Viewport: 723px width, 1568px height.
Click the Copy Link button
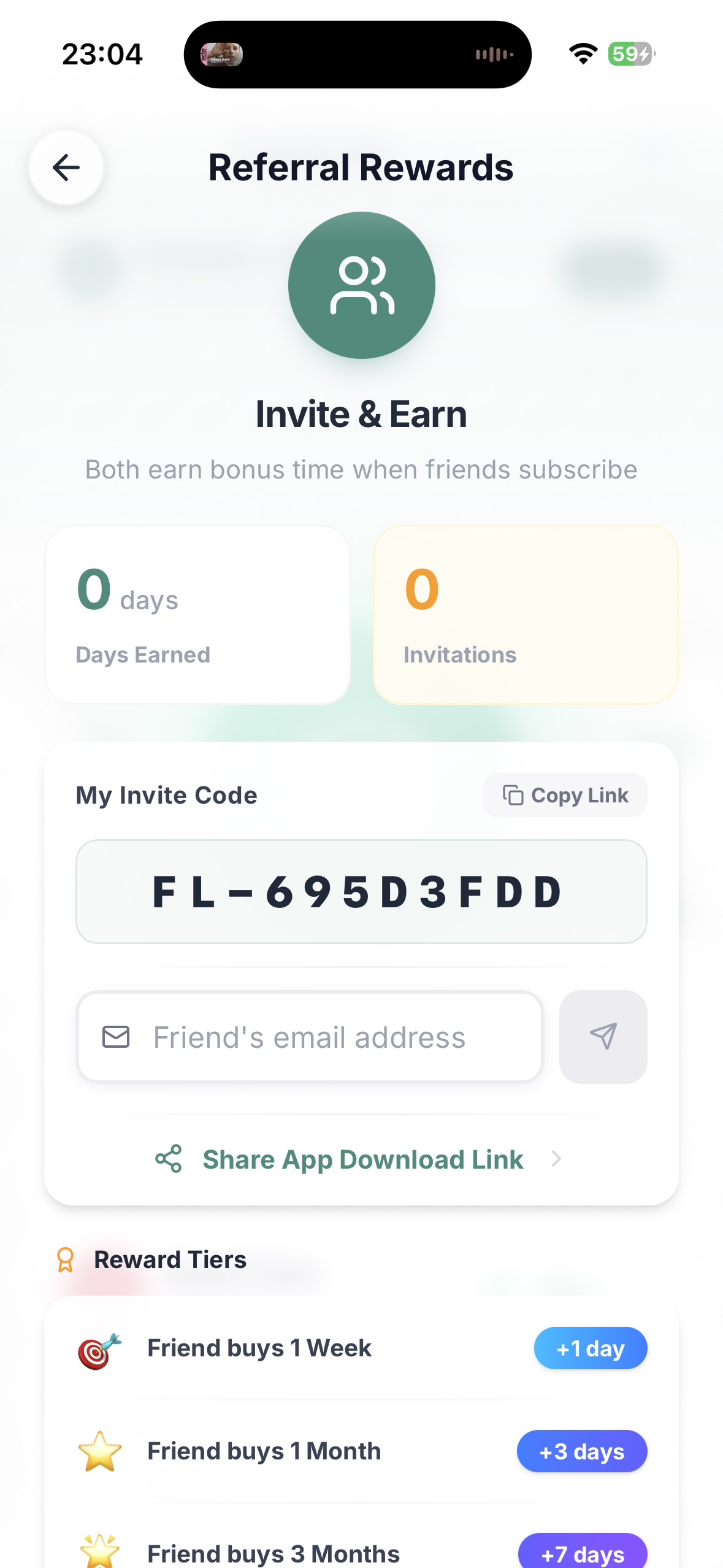pyautogui.click(x=565, y=794)
